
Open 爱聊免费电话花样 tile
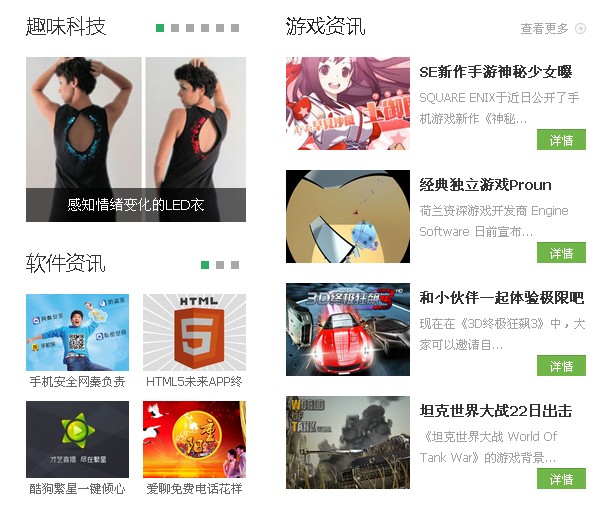point(194,440)
